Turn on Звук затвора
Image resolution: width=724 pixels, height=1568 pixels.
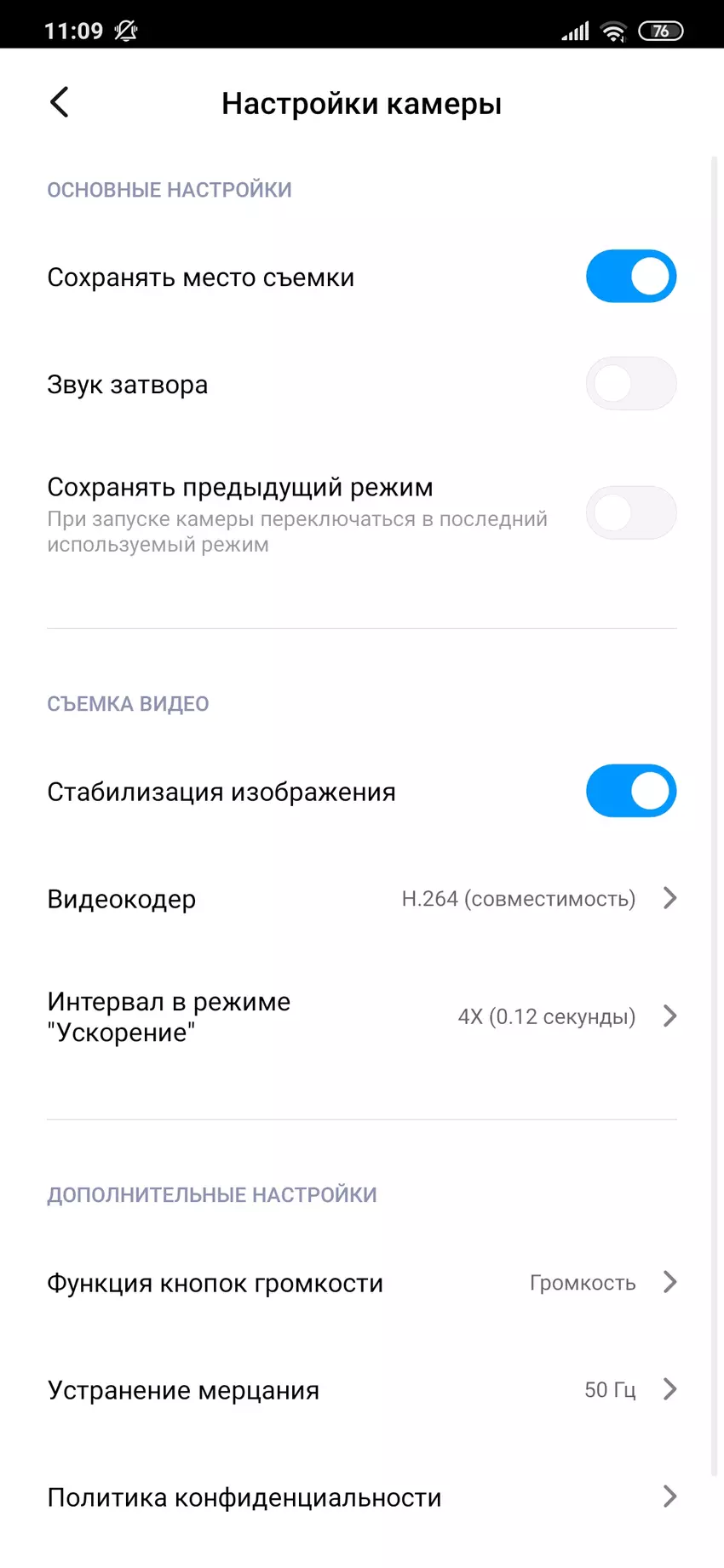tap(630, 384)
